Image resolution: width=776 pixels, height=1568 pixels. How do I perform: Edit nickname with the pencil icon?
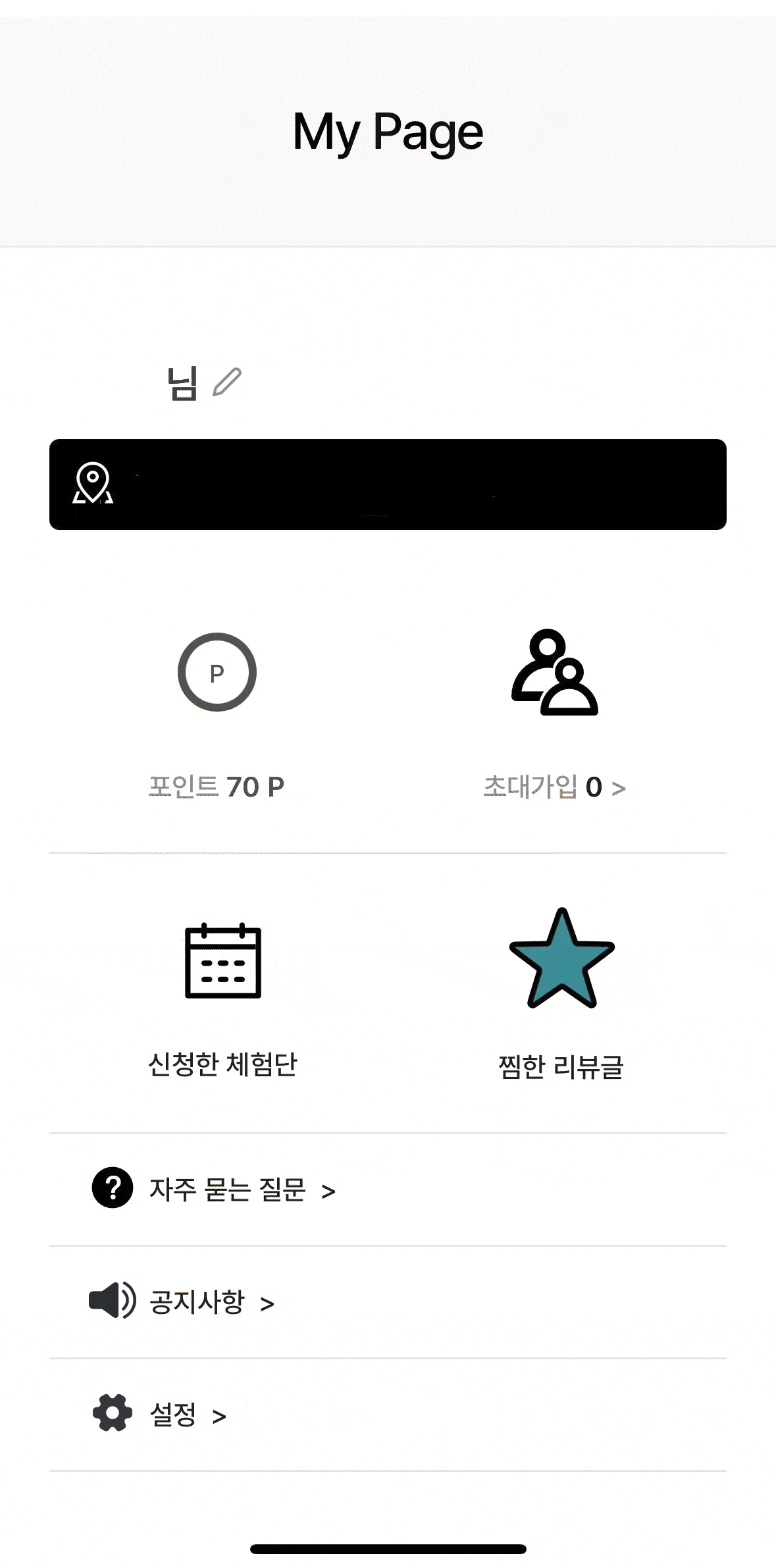pos(227,382)
